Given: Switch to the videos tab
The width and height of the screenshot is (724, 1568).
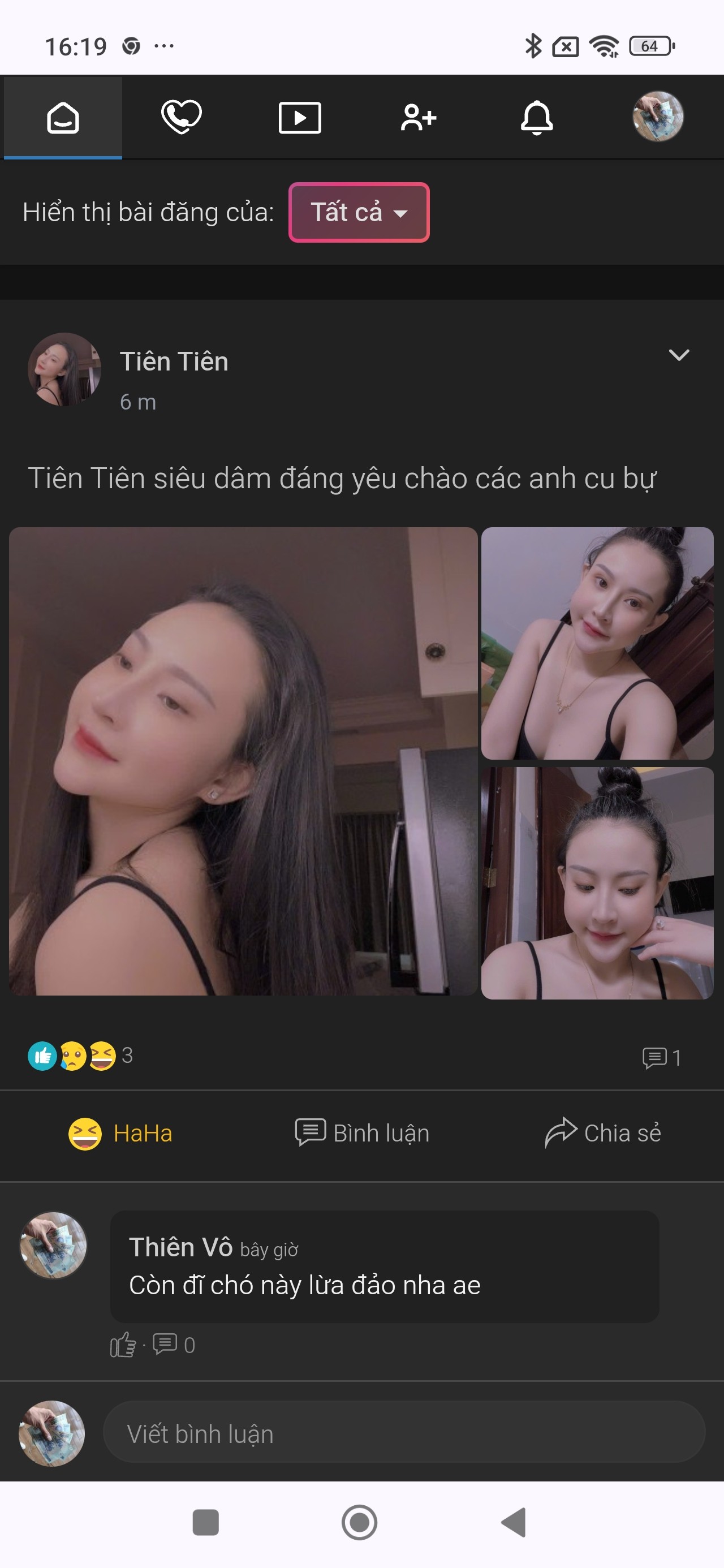Looking at the screenshot, I should coord(300,117).
